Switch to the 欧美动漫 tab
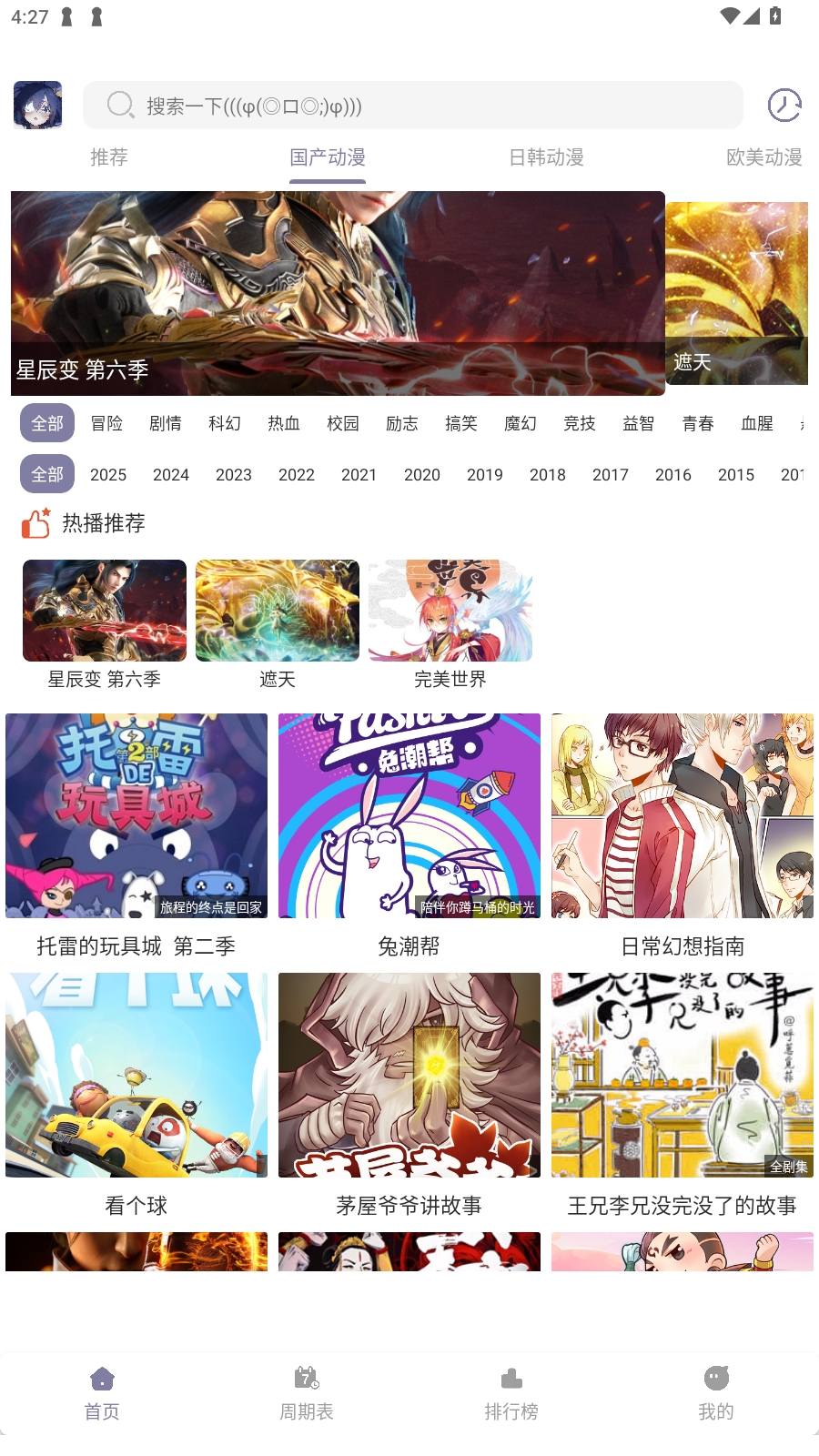Image resolution: width=819 pixels, height=1456 pixels. 764,157
